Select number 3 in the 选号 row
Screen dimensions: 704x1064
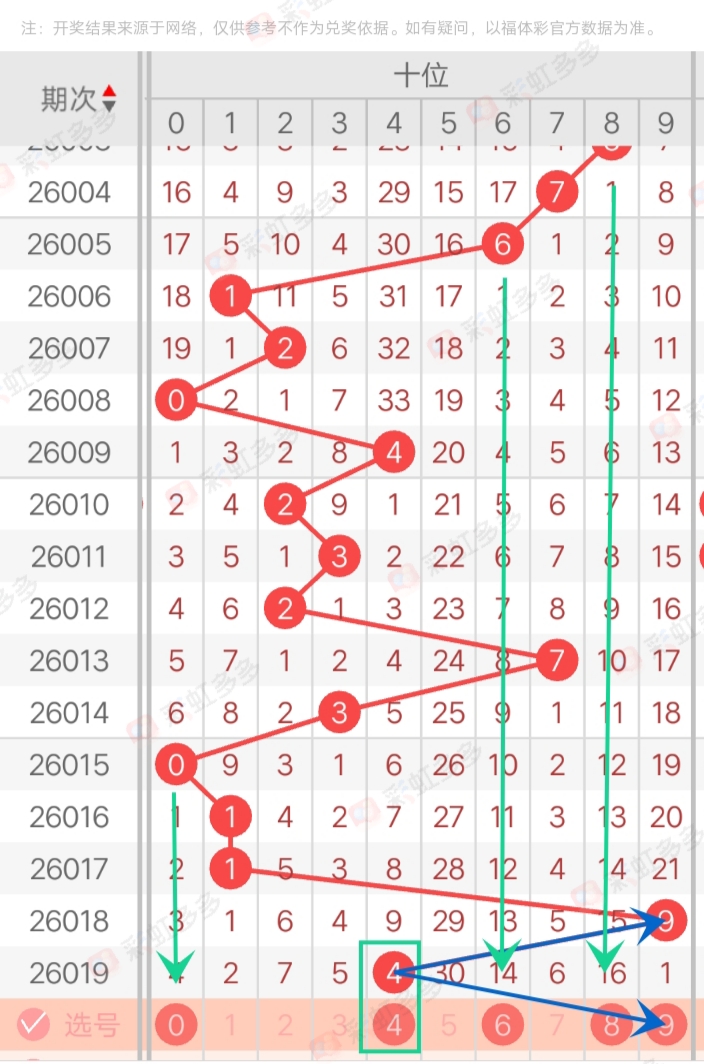[x=339, y=1024]
